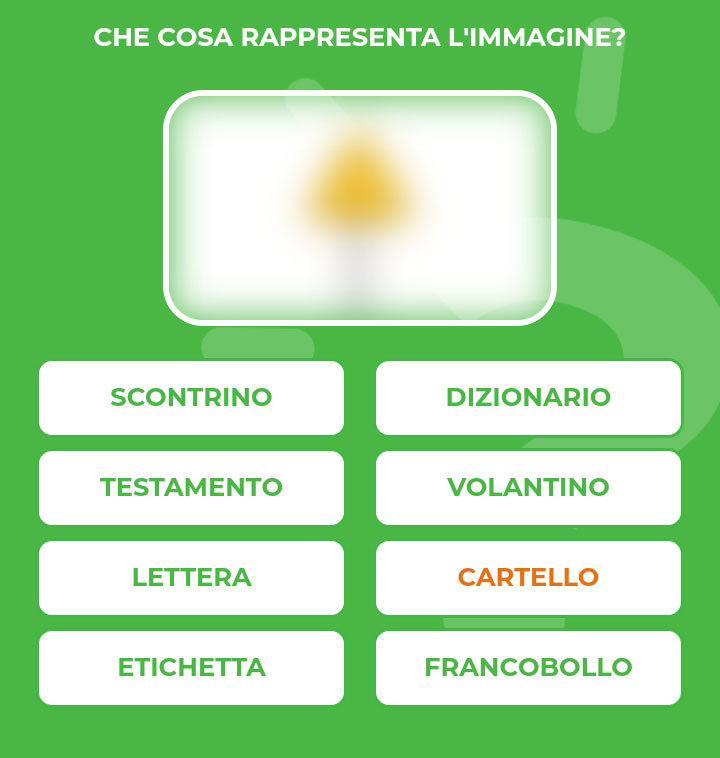Select the highlighted CARTELLO answer
This screenshot has width=720, height=758.
(528, 578)
